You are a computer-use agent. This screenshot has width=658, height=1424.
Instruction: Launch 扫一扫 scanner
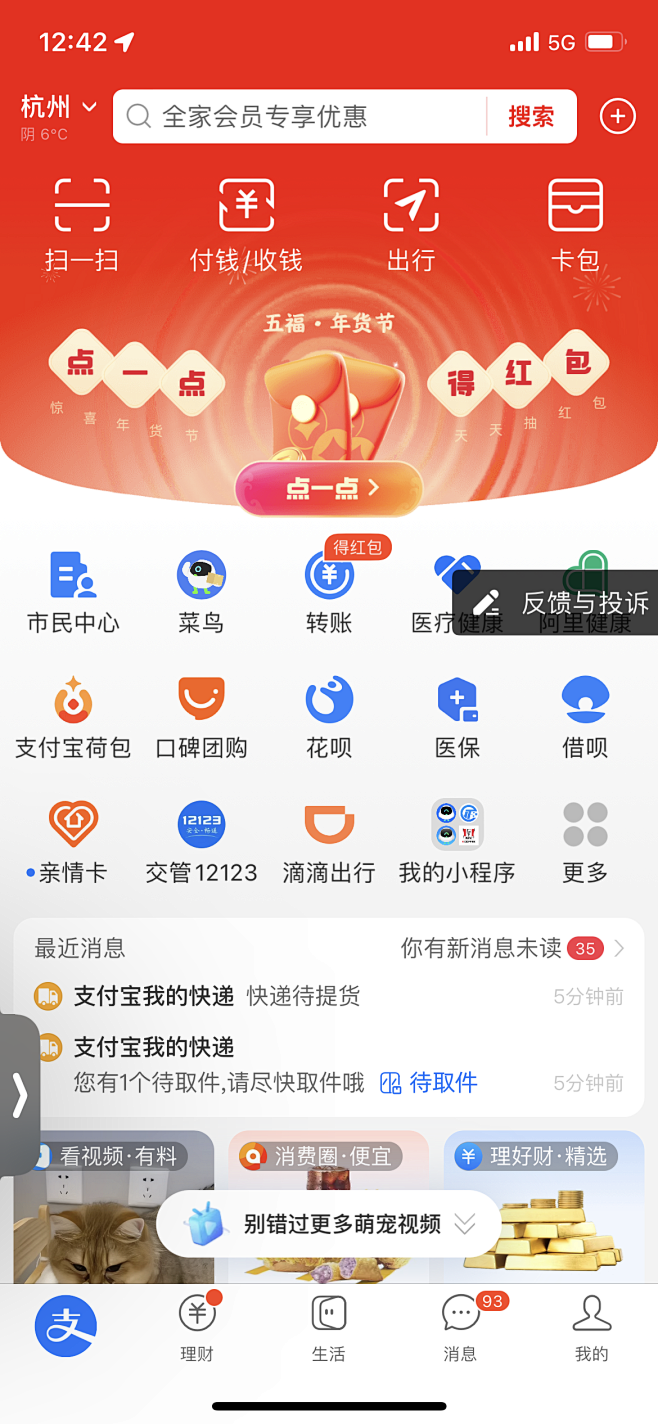(81, 225)
